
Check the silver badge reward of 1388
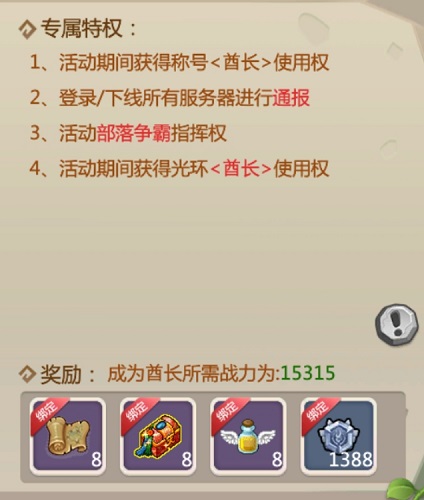tap(339, 436)
